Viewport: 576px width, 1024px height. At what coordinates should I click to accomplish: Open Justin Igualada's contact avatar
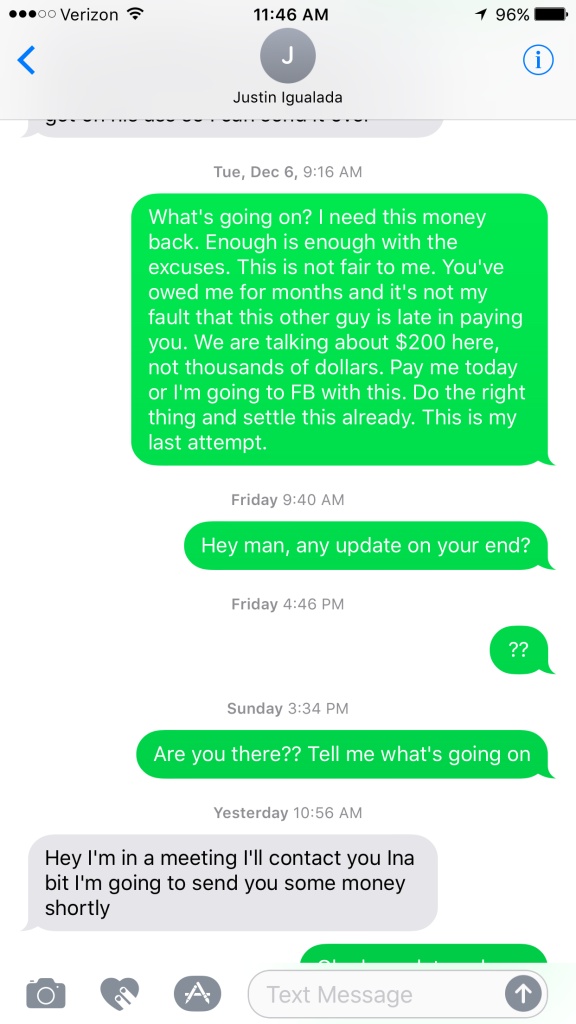pyautogui.click(x=287, y=56)
